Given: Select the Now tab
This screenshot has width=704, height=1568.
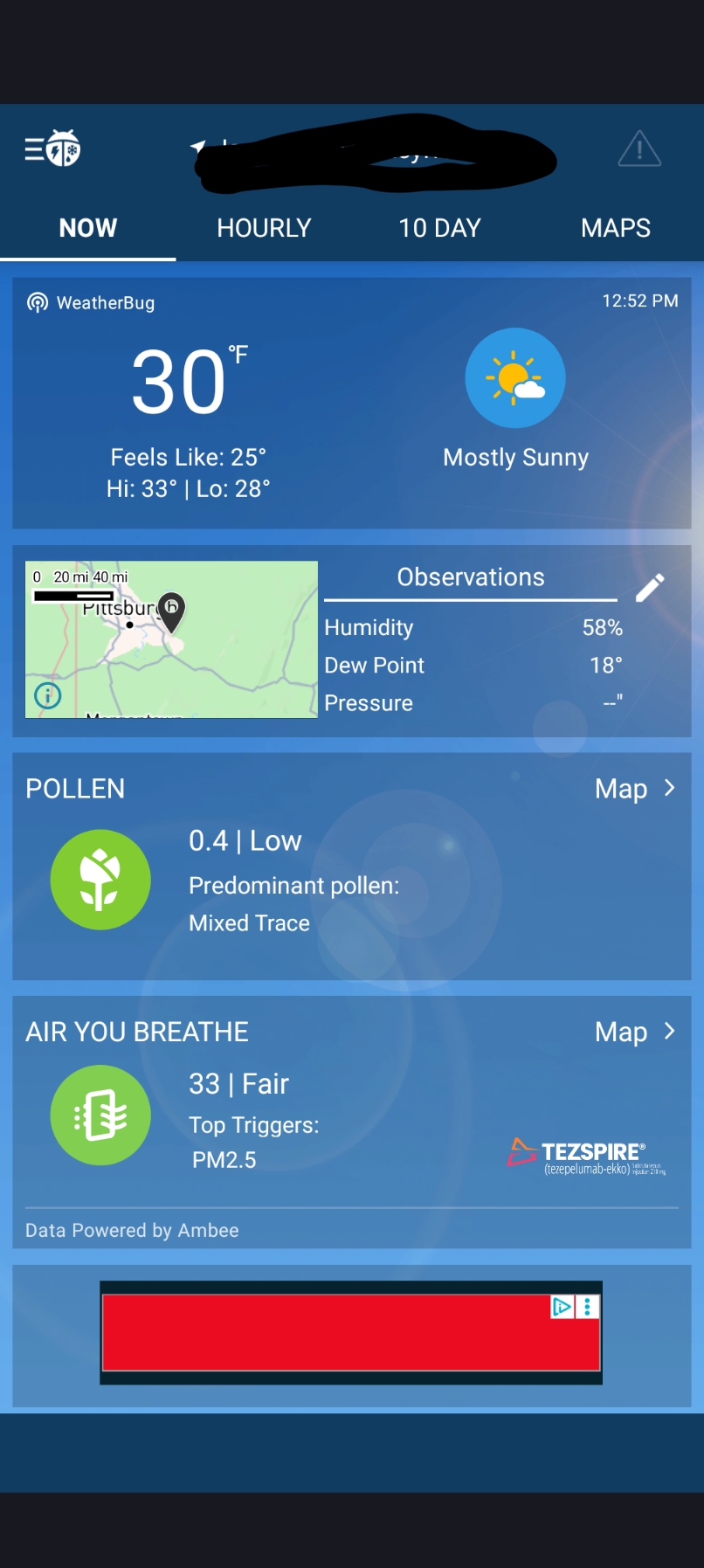Looking at the screenshot, I should click(x=87, y=228).
